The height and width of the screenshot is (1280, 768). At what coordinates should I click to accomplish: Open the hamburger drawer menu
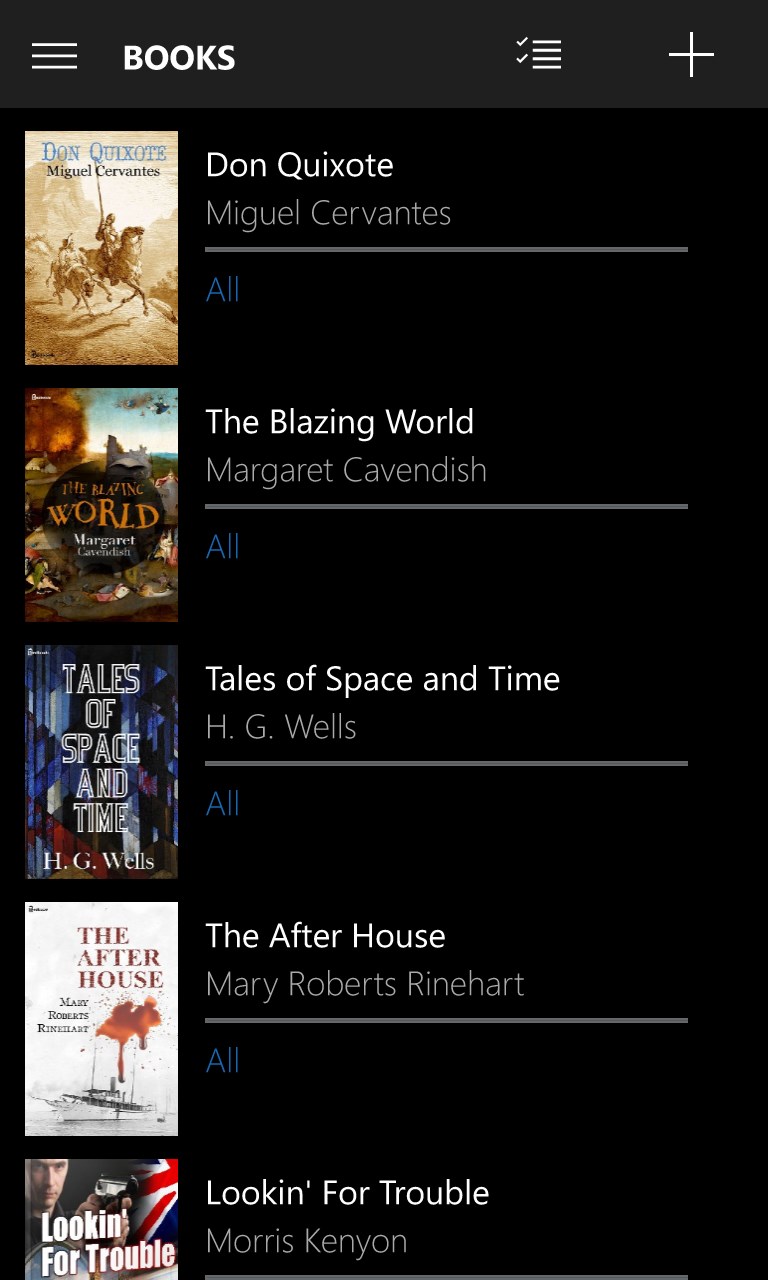[54, 56]
